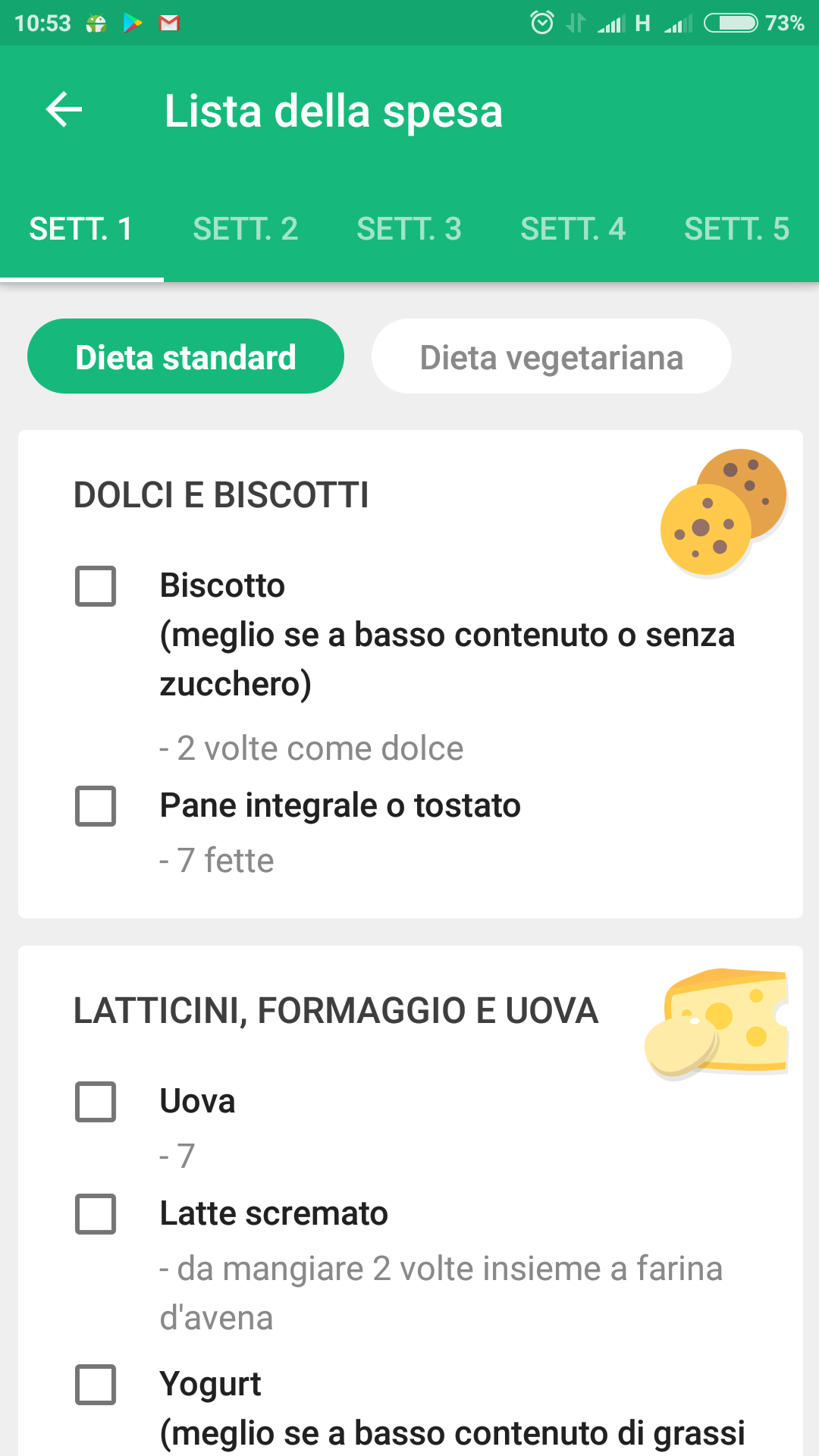
Task: Mark Uova as bought
Action: click(x=96, y=1102)
